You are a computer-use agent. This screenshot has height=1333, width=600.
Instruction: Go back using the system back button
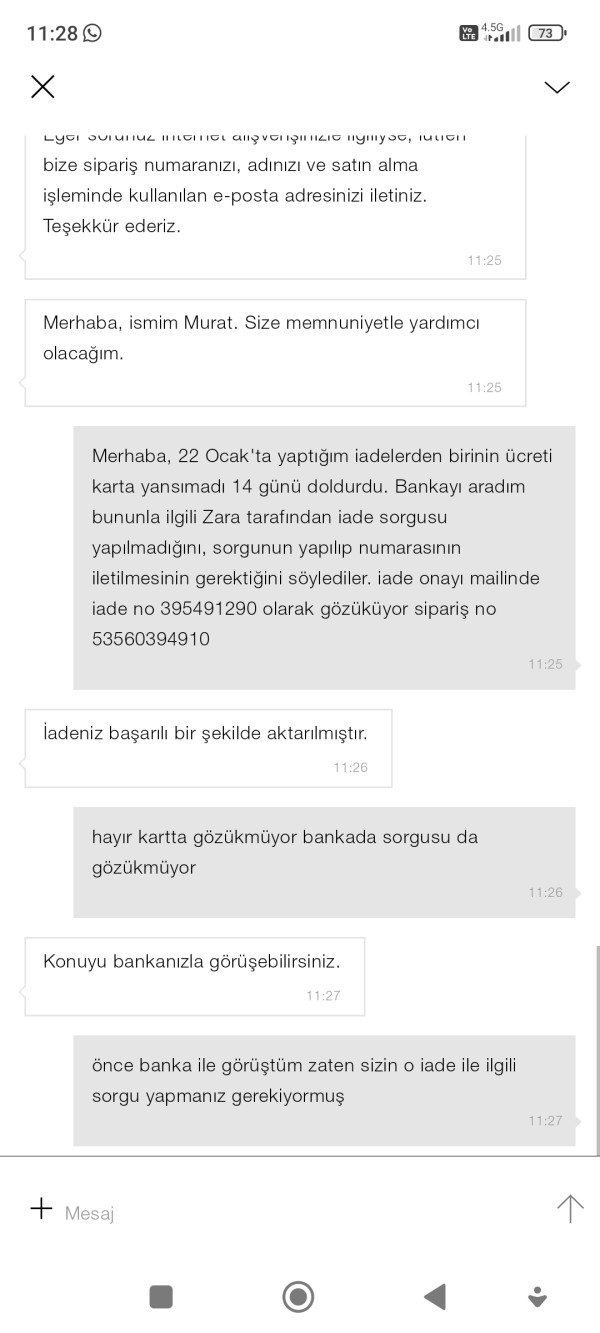click(435, 1297)
